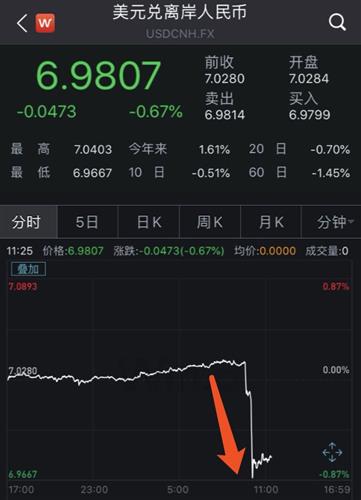The width and height of the screenshot is (361, 500).
Task: Switch to the 5日 chart tab
Action: tap(87, 222)
